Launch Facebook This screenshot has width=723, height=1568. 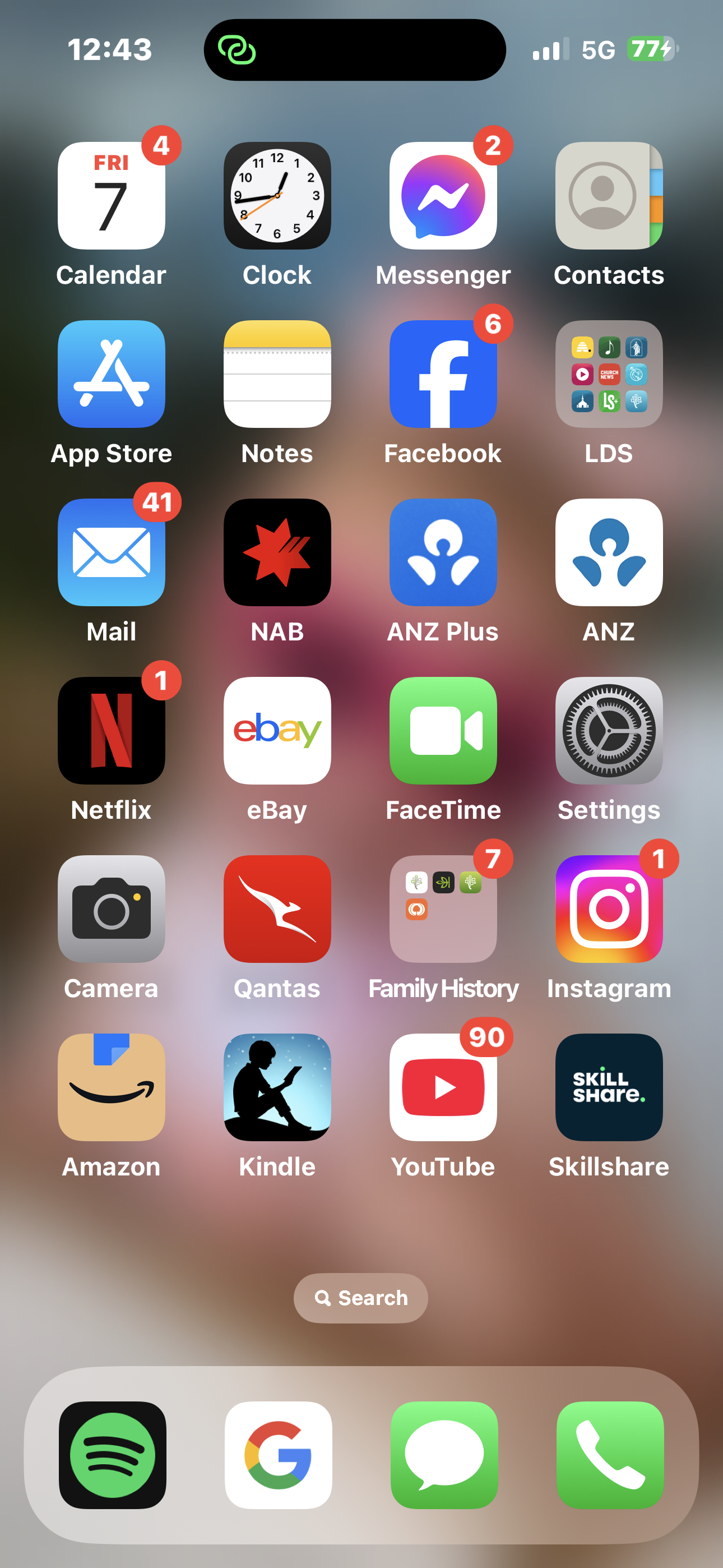coord(443,375)
